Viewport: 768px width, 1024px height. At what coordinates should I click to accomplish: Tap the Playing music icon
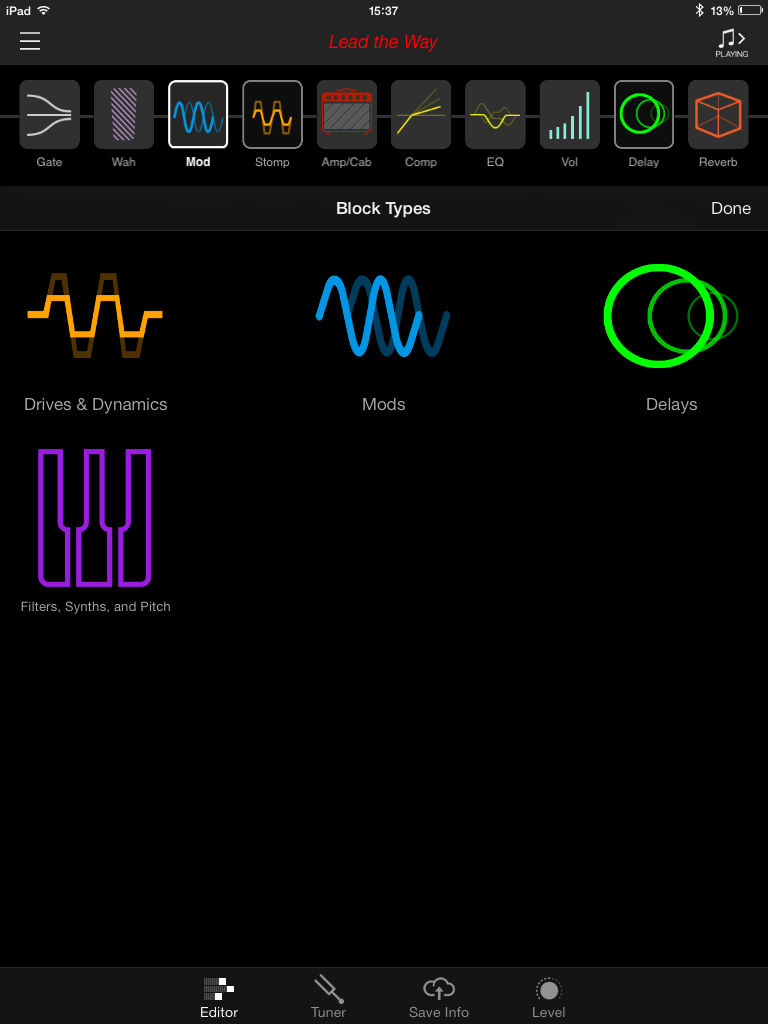731,42
